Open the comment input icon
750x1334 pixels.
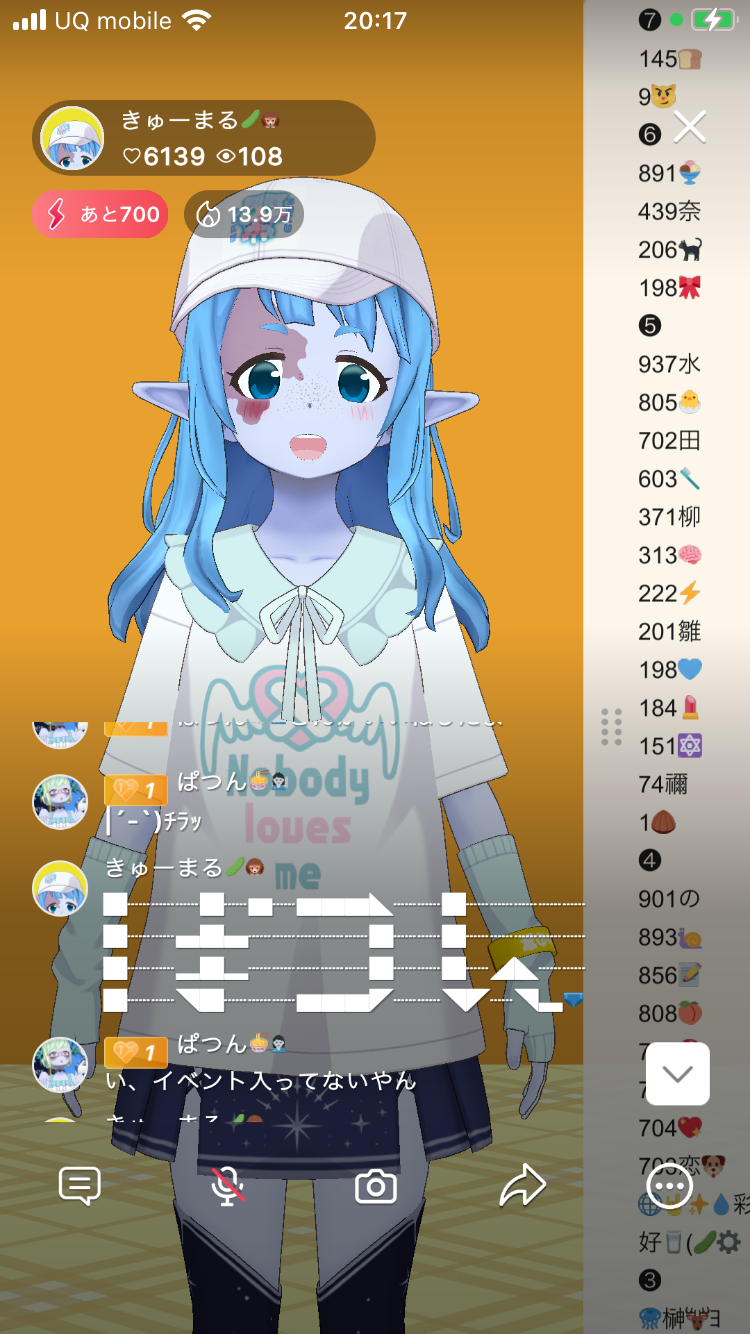click(x=80, y=1187)
